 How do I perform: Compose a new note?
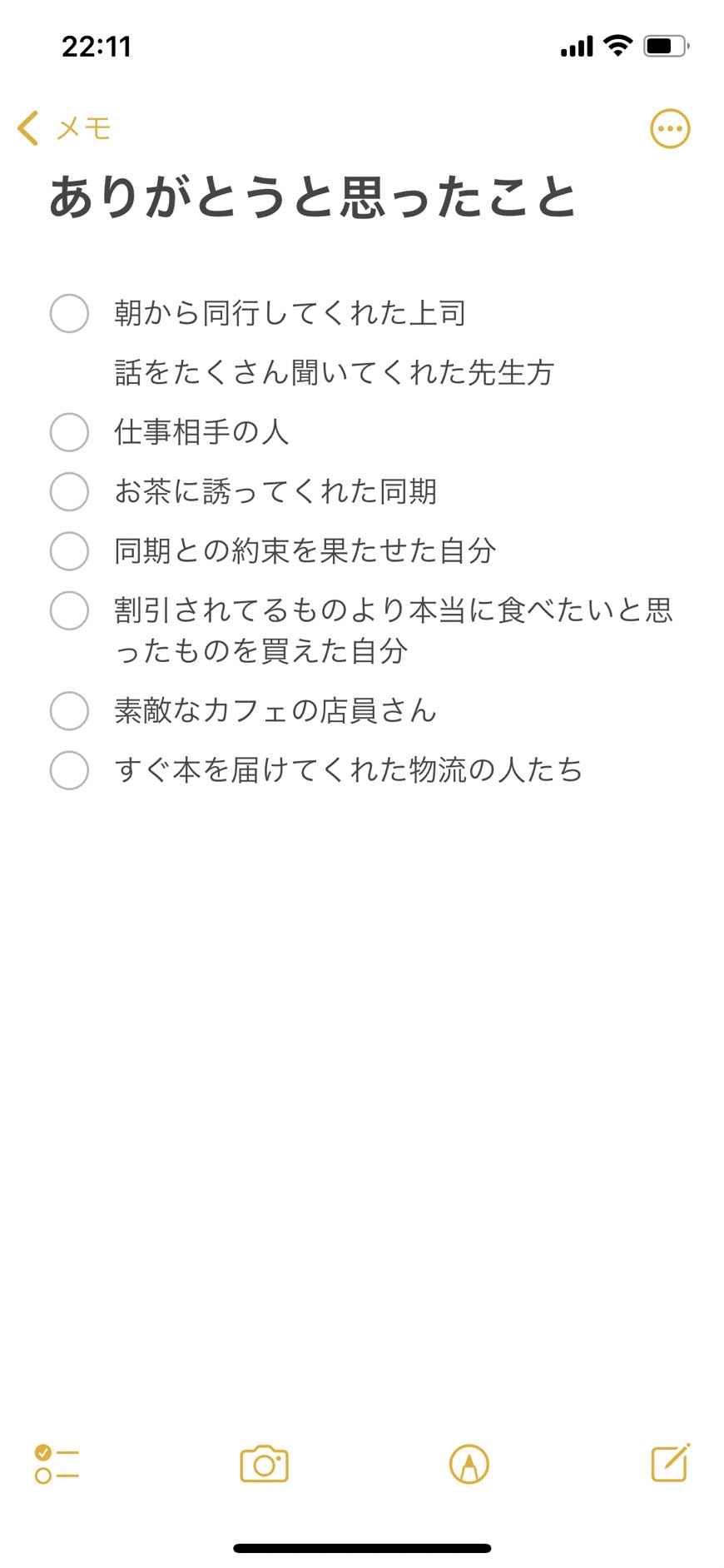point(671,1463)
